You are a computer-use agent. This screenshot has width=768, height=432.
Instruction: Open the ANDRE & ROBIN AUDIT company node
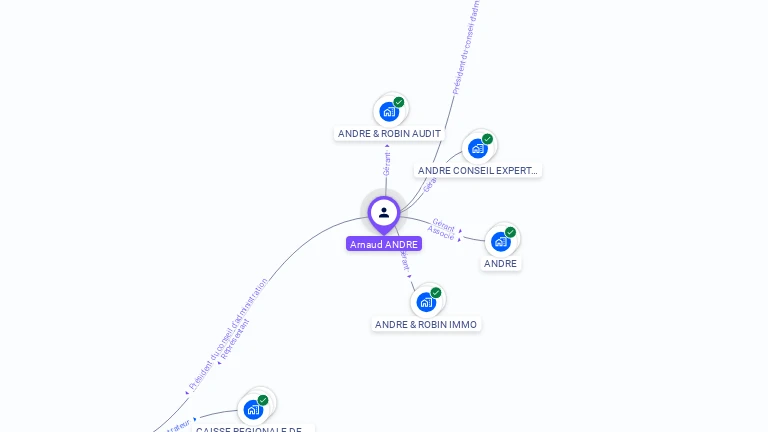[x=389, y=112]
